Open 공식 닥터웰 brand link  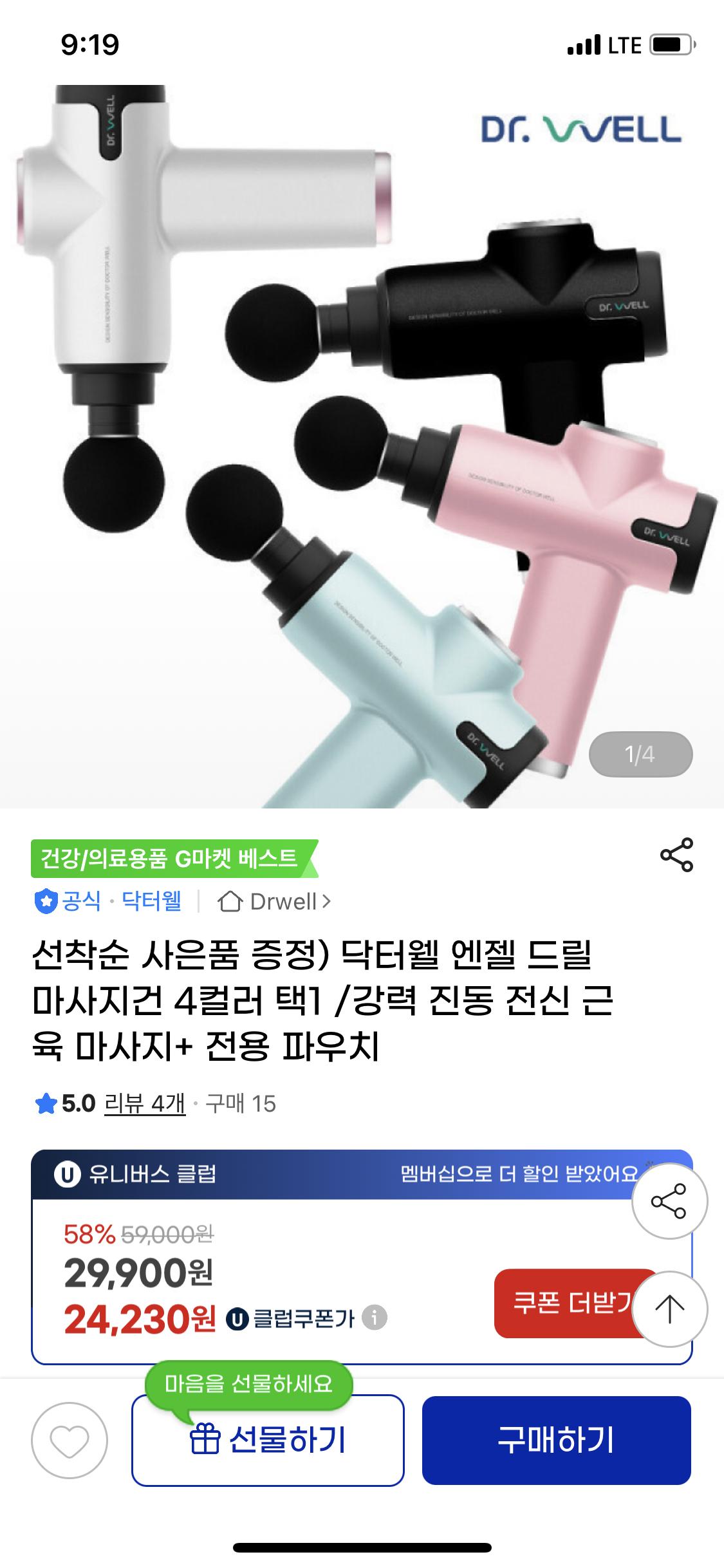[x=108, y=902]
